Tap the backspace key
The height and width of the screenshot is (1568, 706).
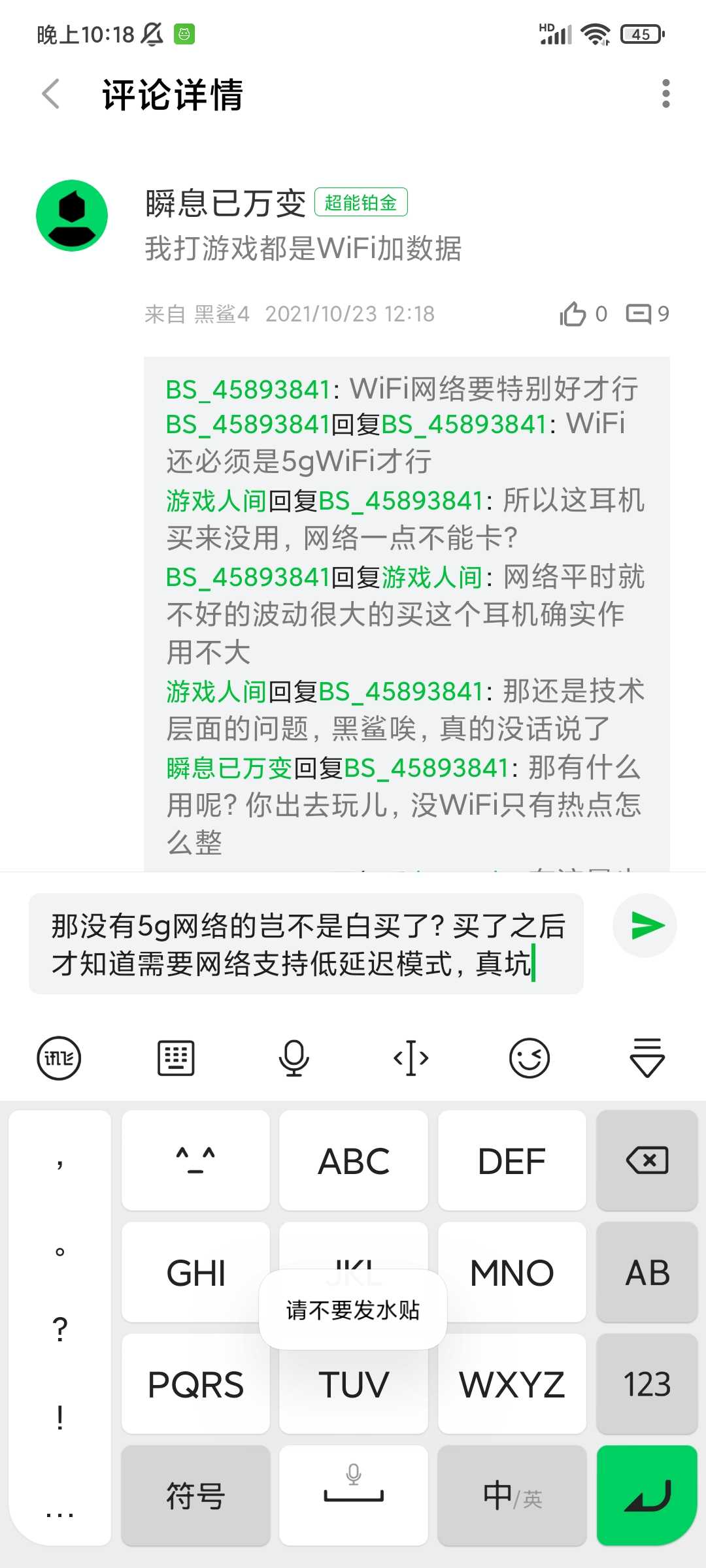point(647,1161)
